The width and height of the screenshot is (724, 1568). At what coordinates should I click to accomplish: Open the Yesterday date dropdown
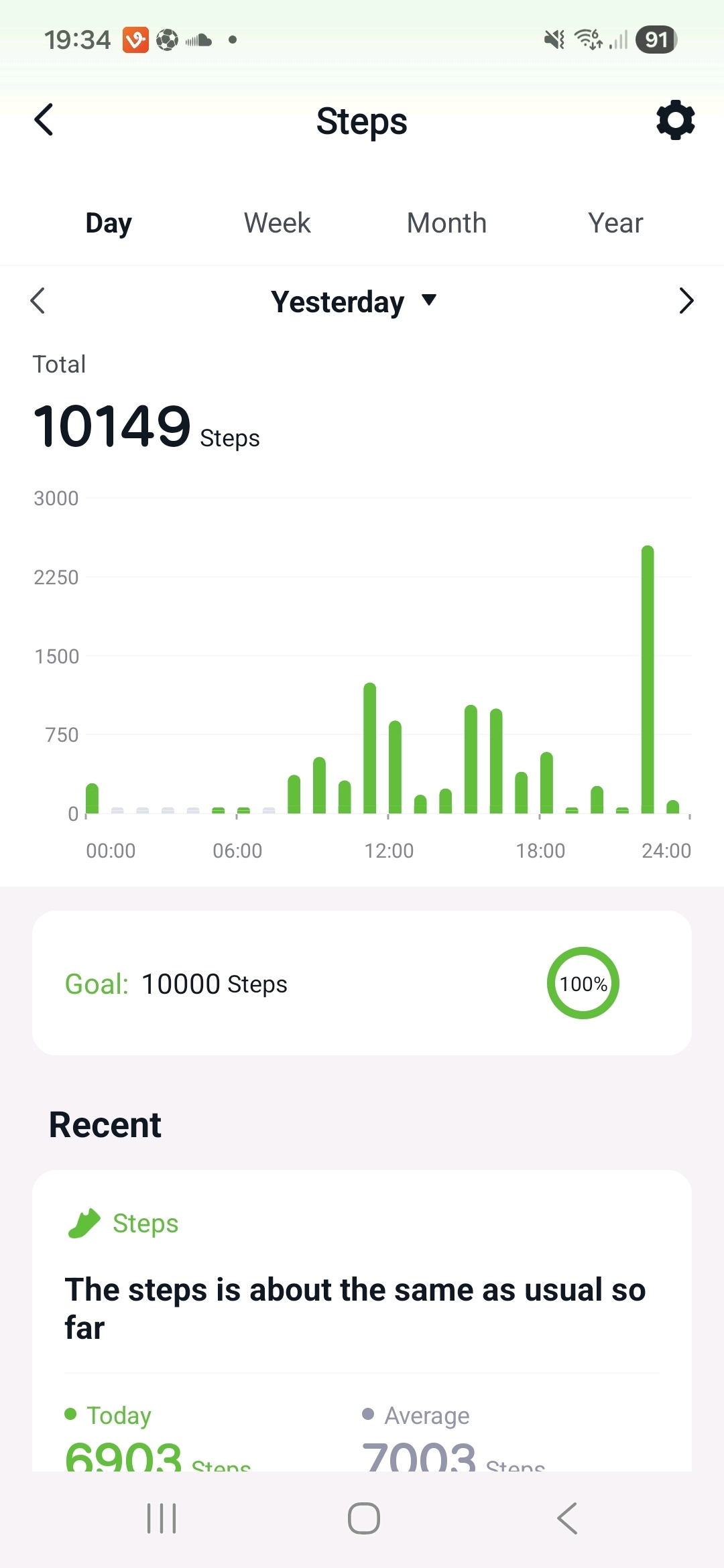tap(354, 302)
